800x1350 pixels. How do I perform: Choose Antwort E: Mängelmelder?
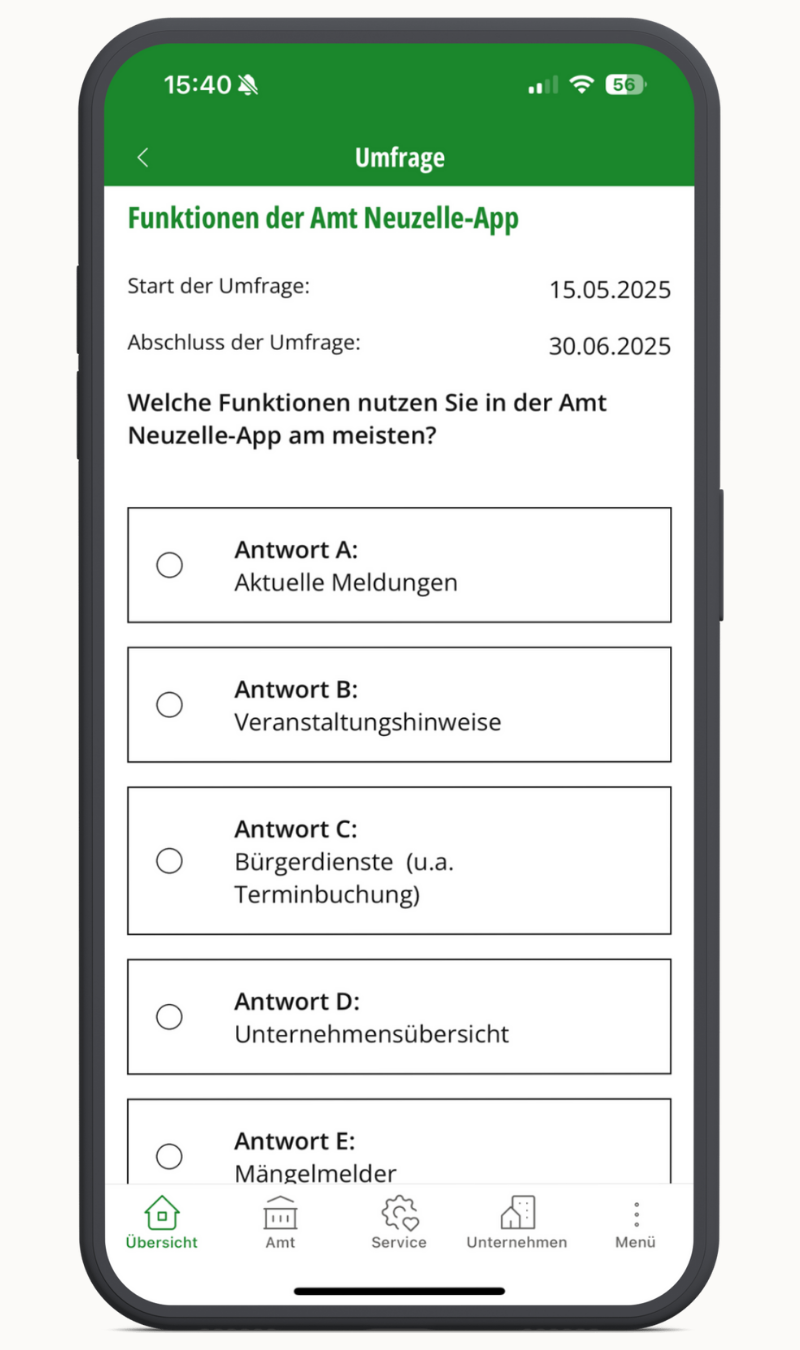tap(399, 1141)
